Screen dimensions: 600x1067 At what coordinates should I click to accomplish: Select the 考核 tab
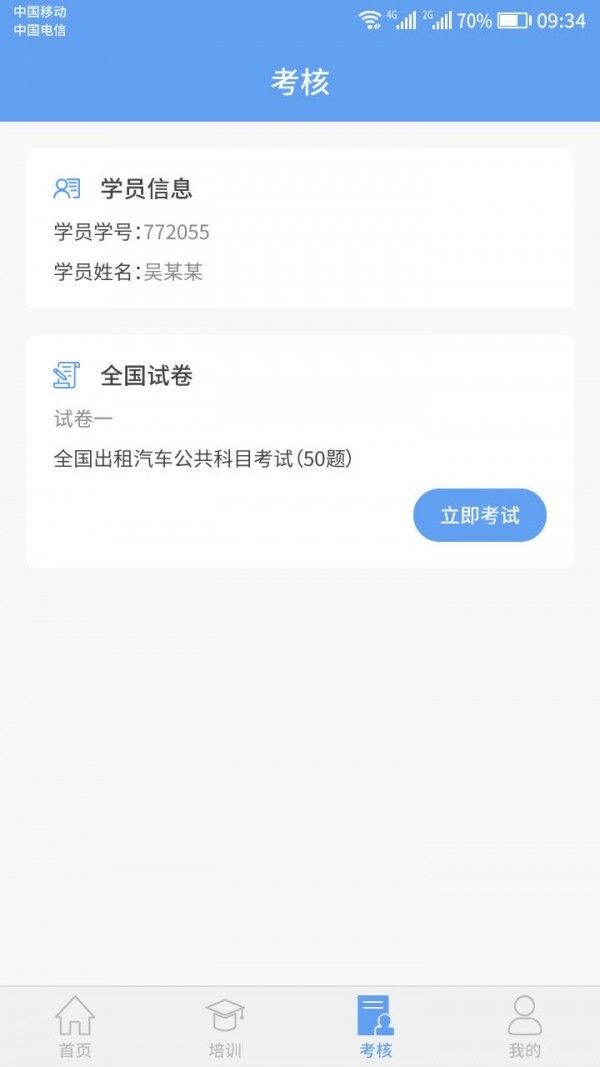tap(375, 1027)
